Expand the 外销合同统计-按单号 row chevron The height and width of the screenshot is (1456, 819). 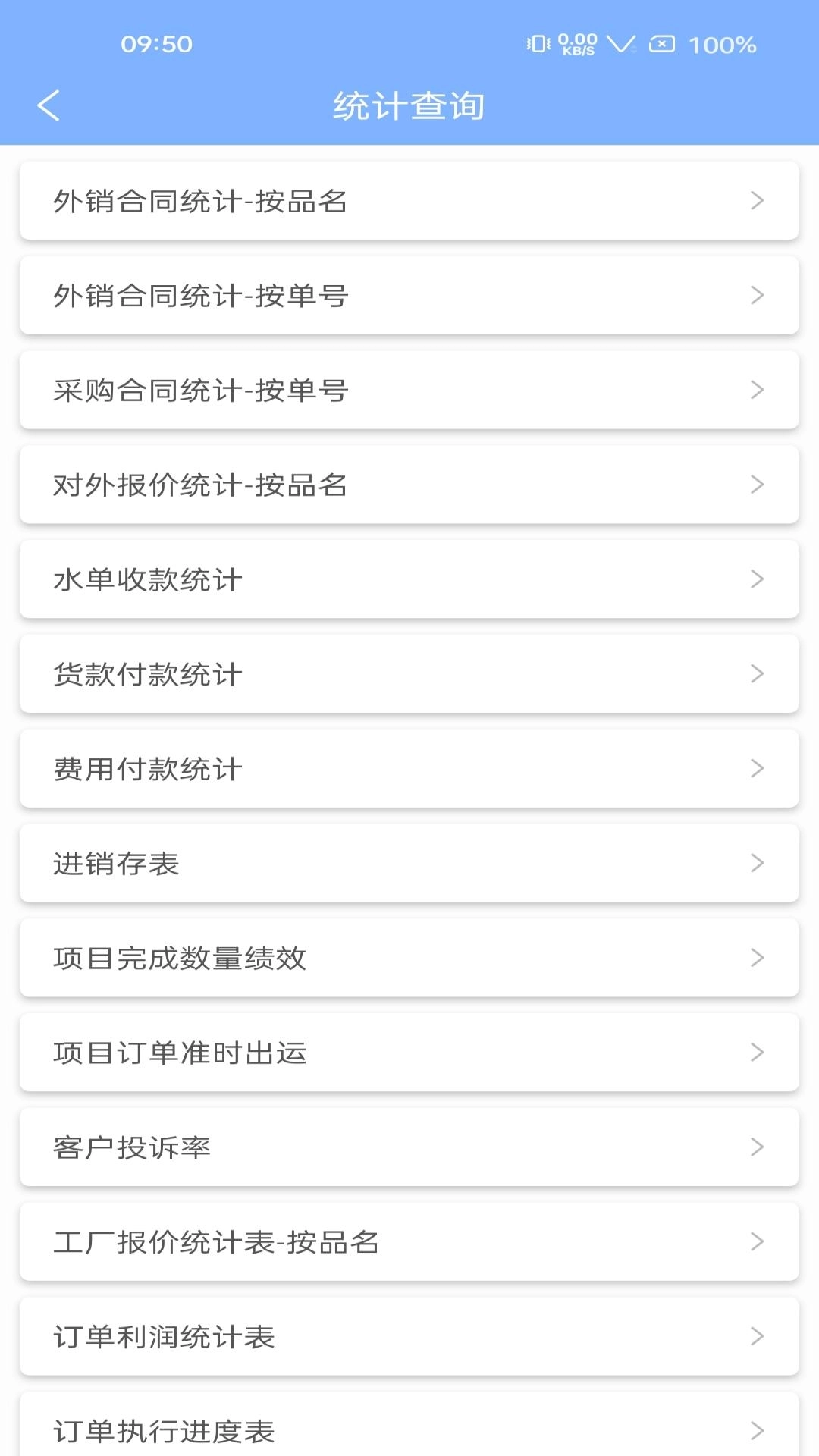pyautogui.click(x=757, y=296)
